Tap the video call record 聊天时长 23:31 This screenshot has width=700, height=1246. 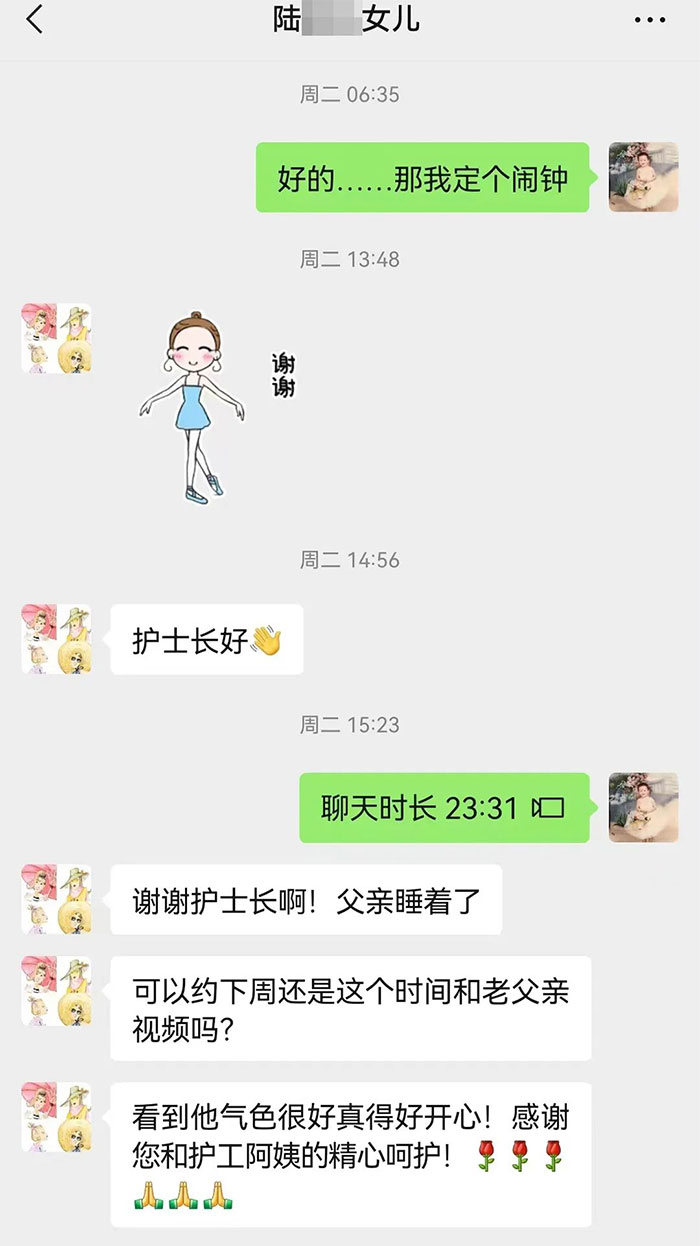[x=444, y=807]
